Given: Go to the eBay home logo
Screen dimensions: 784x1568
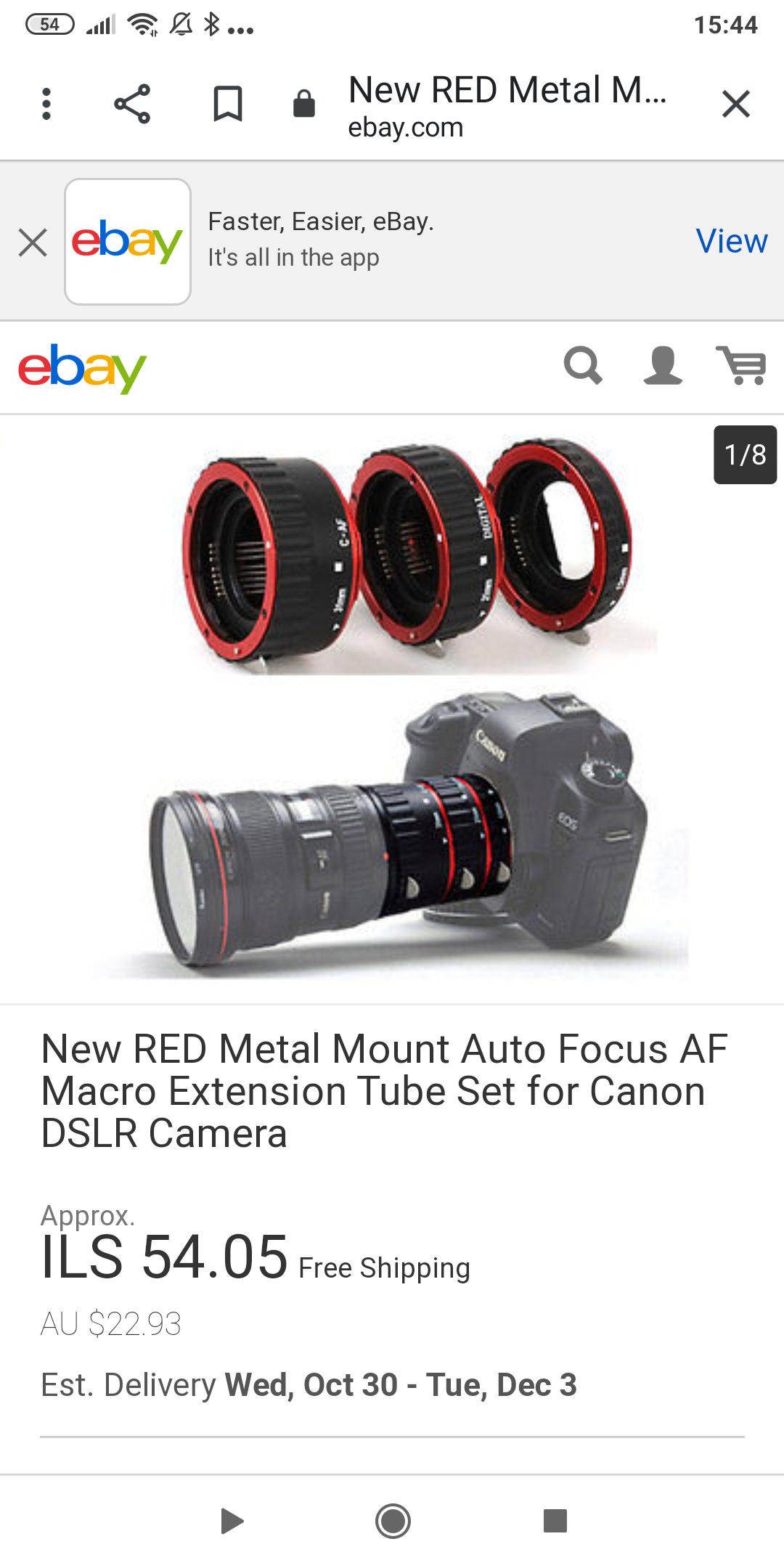Looking at the screenshot, I should click(82, 368).
